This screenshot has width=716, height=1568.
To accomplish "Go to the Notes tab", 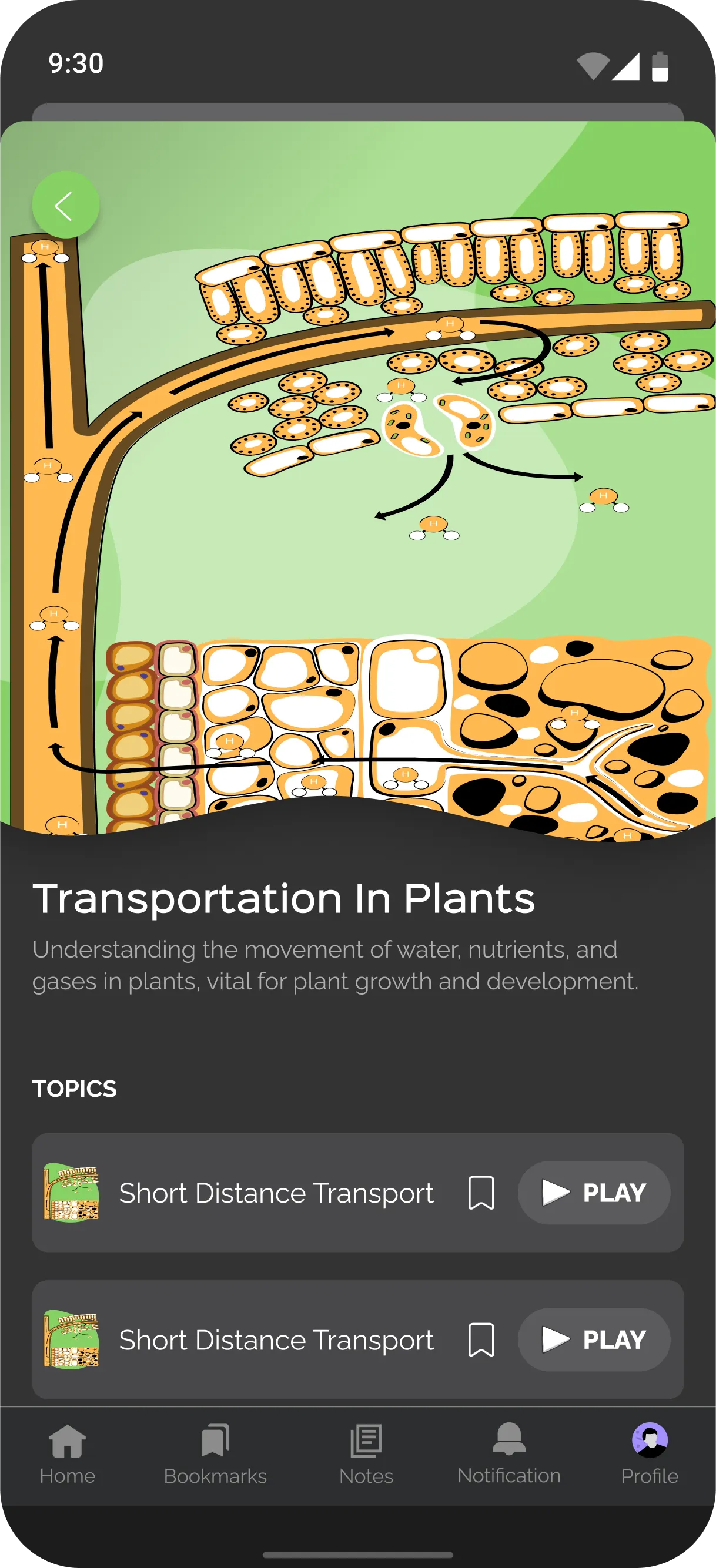I will point(366,1454).
